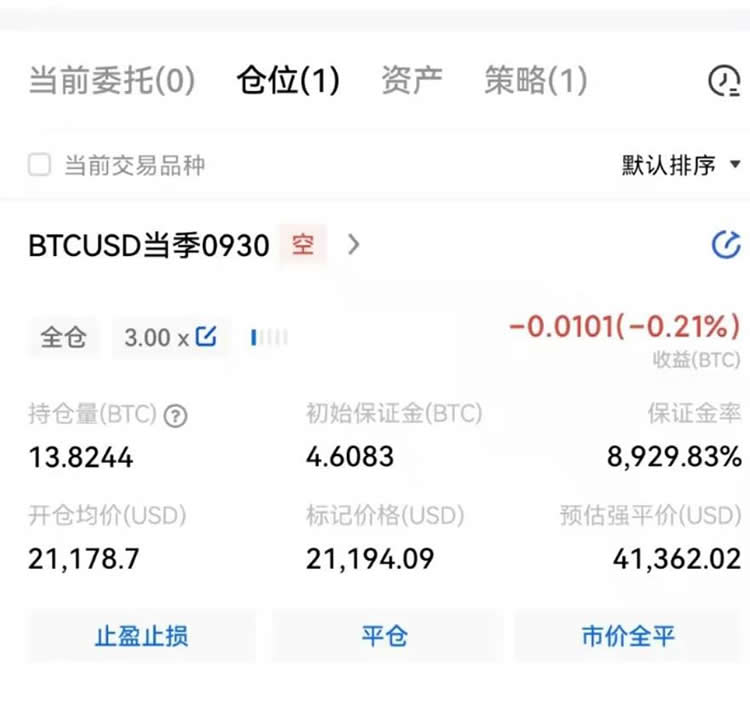Open the order history clock icon
This screenshot has width=750, height=701.
tap(724, 81)
